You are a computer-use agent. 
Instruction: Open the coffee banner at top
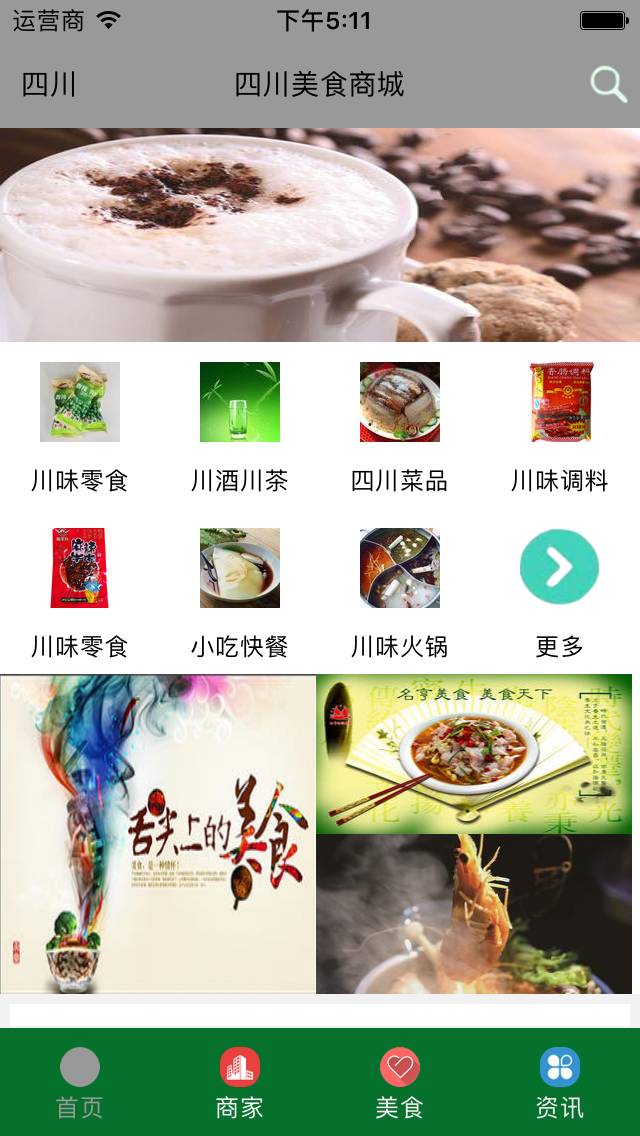coord(320,235)
